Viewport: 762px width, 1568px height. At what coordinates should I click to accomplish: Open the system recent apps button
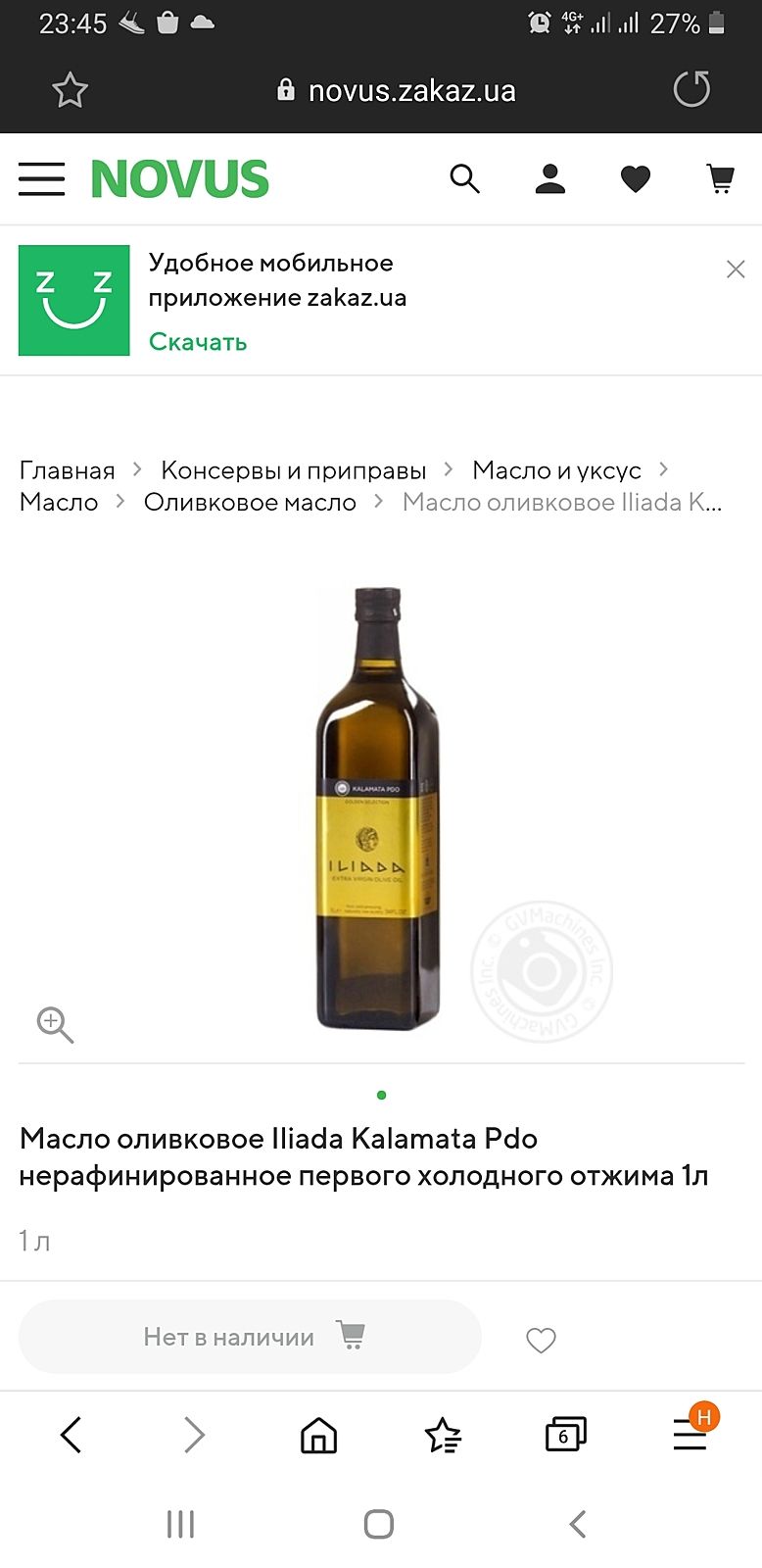coord(180,1524)
